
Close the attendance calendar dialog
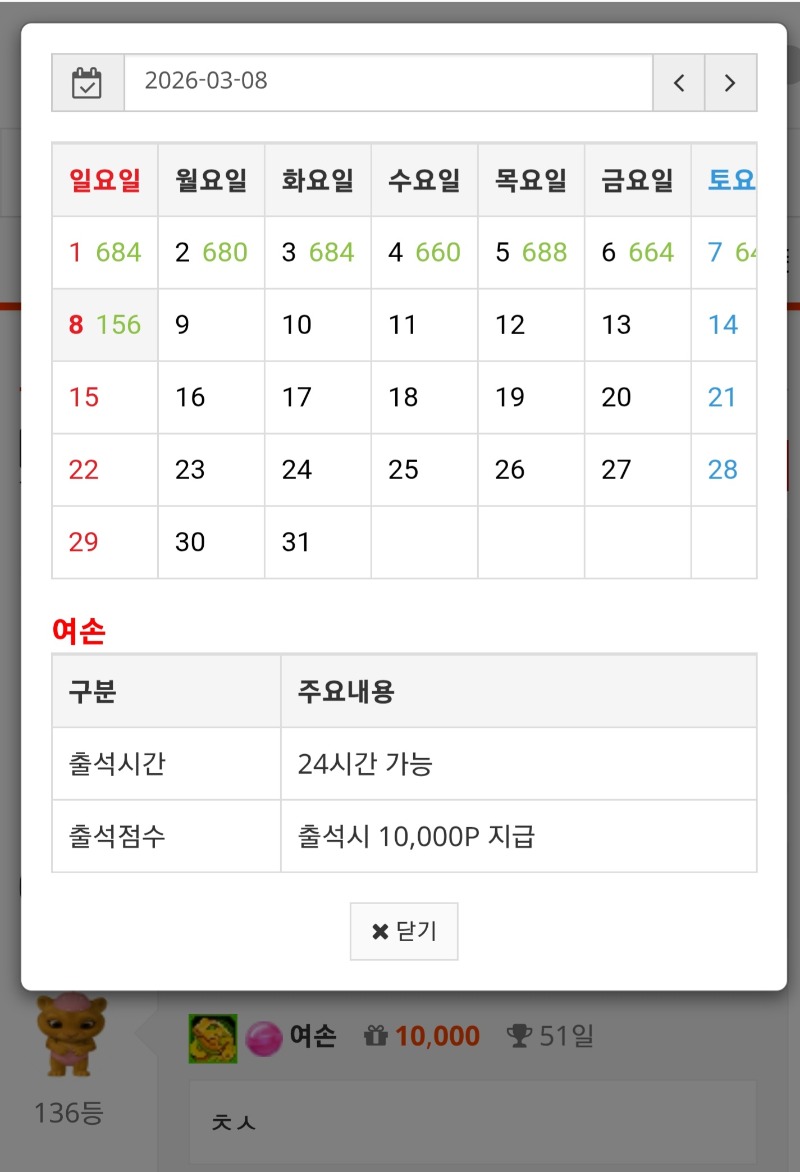404,931
